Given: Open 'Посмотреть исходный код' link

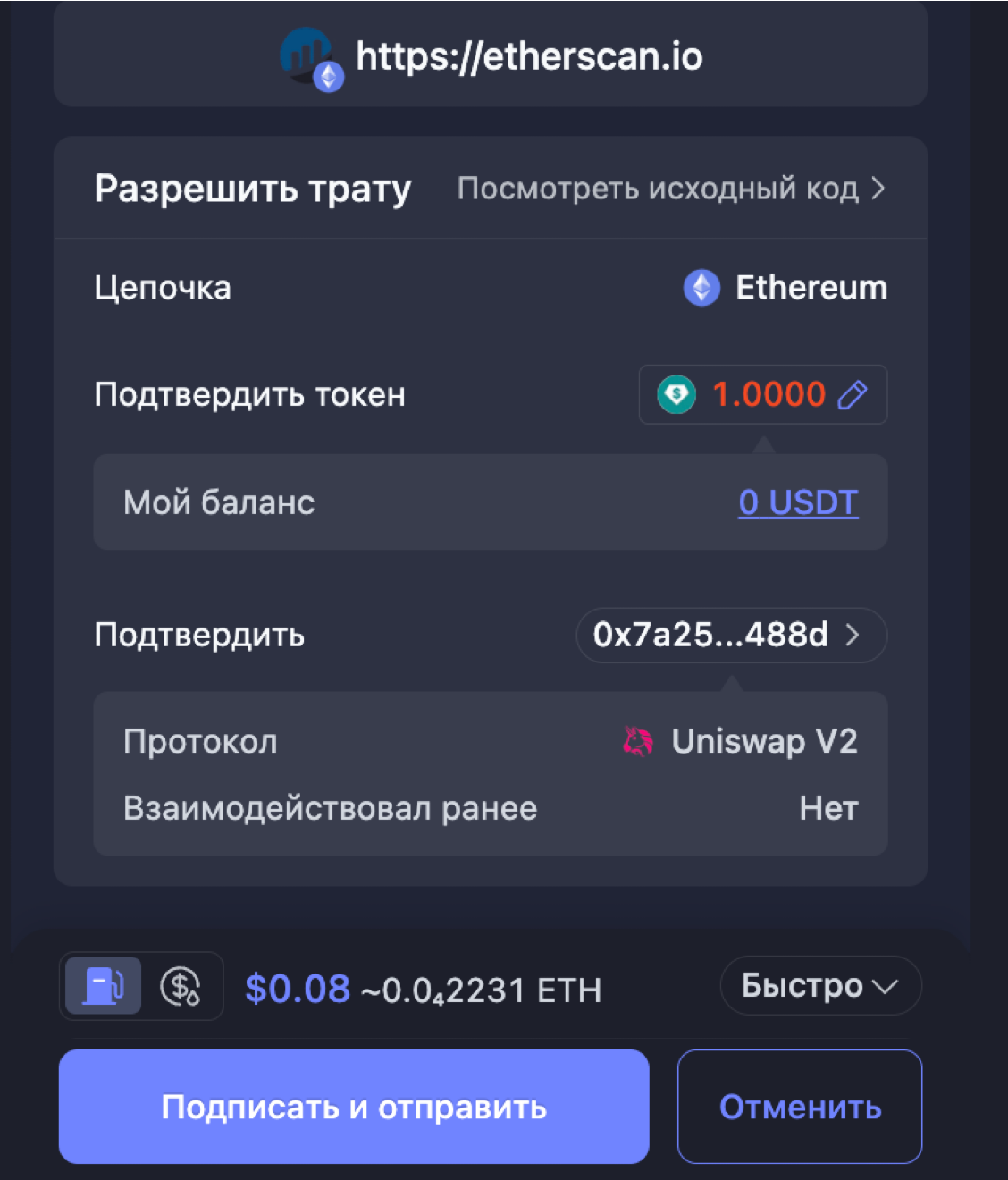Looking at the screenshot, I should (670, 189).
